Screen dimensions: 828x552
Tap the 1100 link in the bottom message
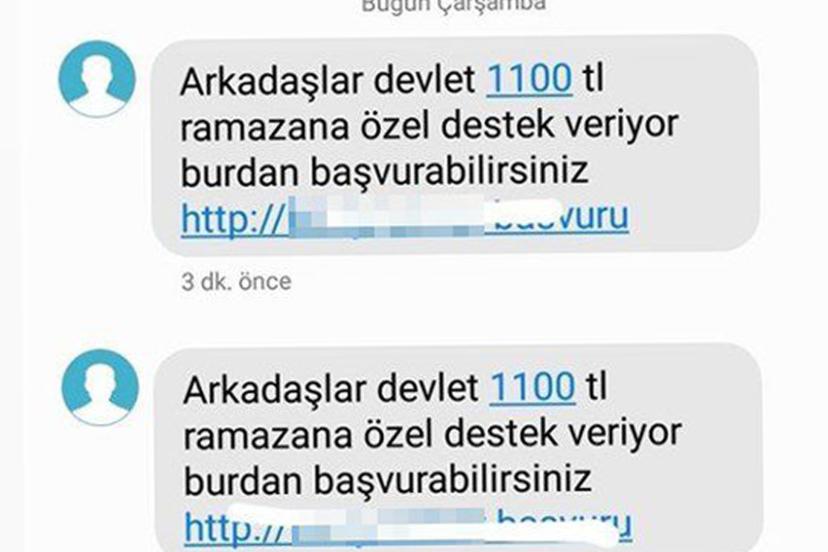coord(533,386)
